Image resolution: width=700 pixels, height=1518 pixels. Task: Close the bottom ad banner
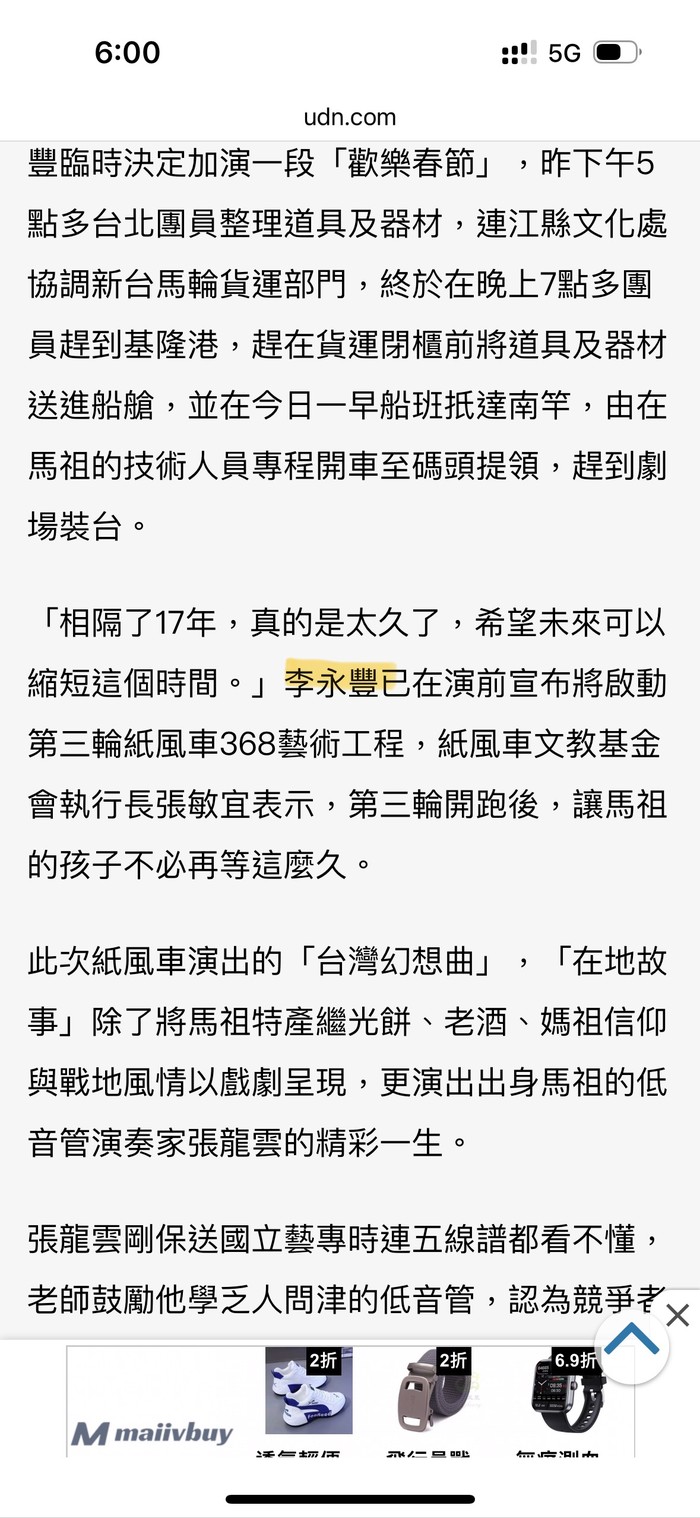pos(678,1315)
